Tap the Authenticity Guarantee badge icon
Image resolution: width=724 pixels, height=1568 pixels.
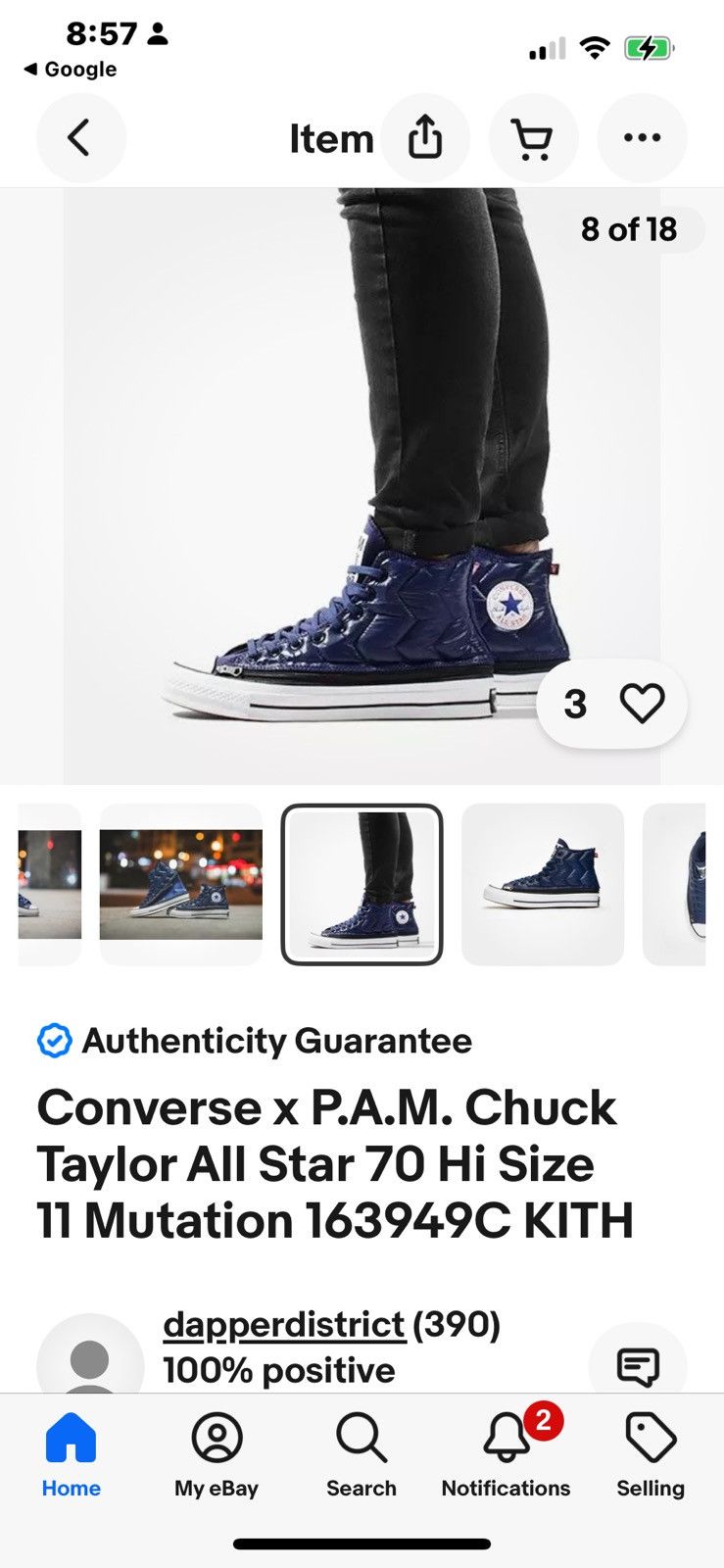[x=54, y=1041]
